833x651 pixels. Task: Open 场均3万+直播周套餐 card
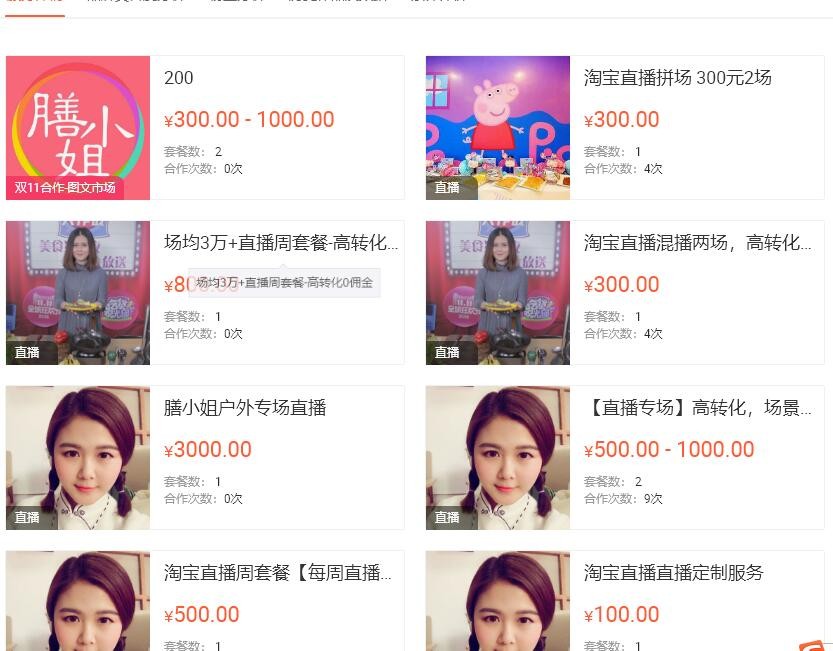coord(280,243)
